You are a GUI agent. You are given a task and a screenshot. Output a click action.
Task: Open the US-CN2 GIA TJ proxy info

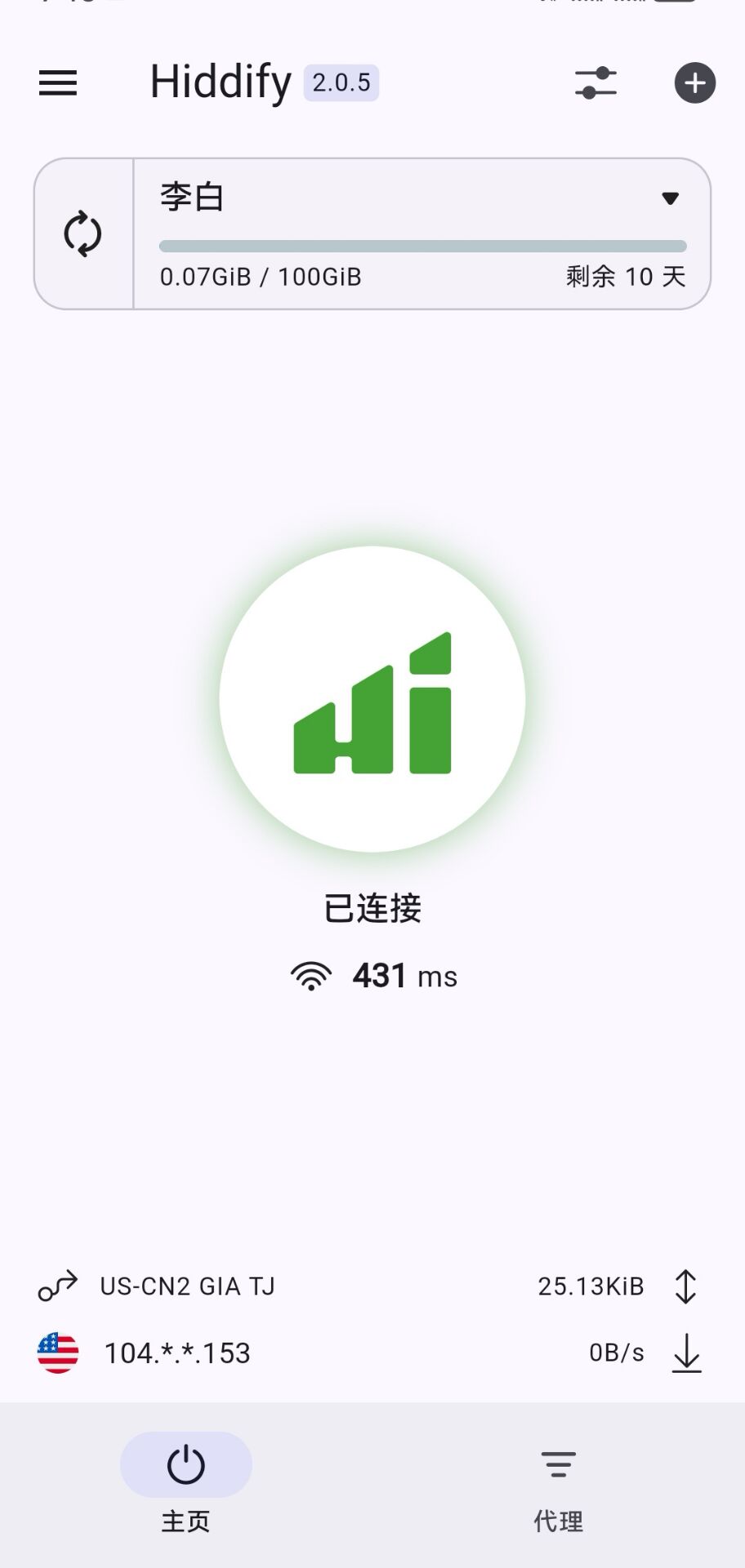click(187, 1286)
